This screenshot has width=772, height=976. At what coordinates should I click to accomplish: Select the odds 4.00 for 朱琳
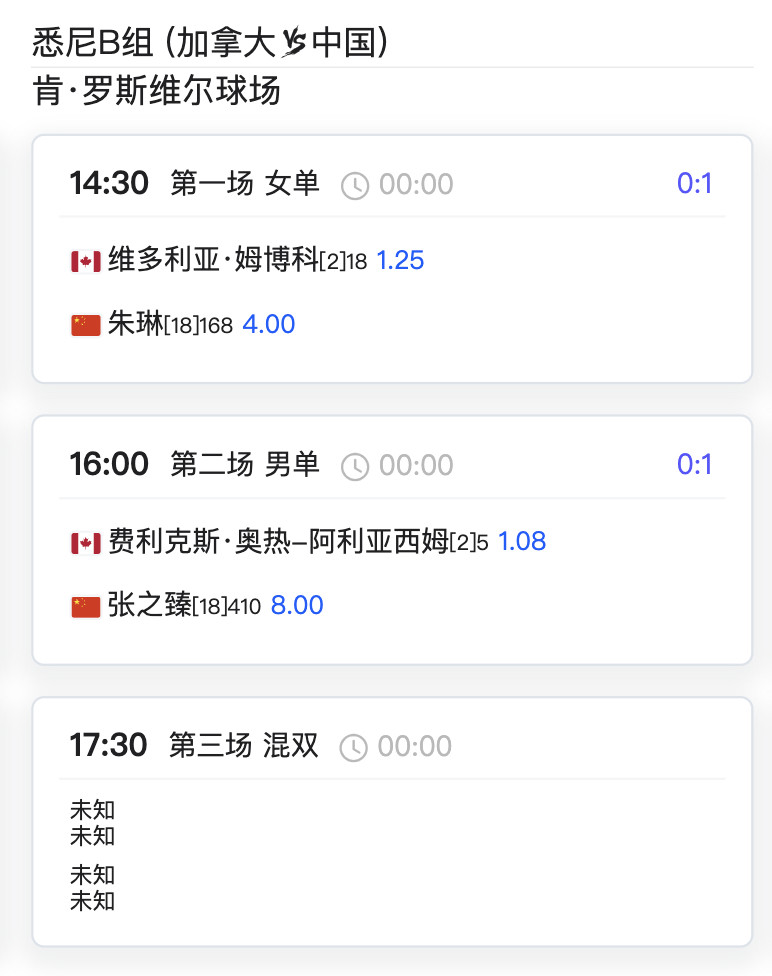point(269,324)
